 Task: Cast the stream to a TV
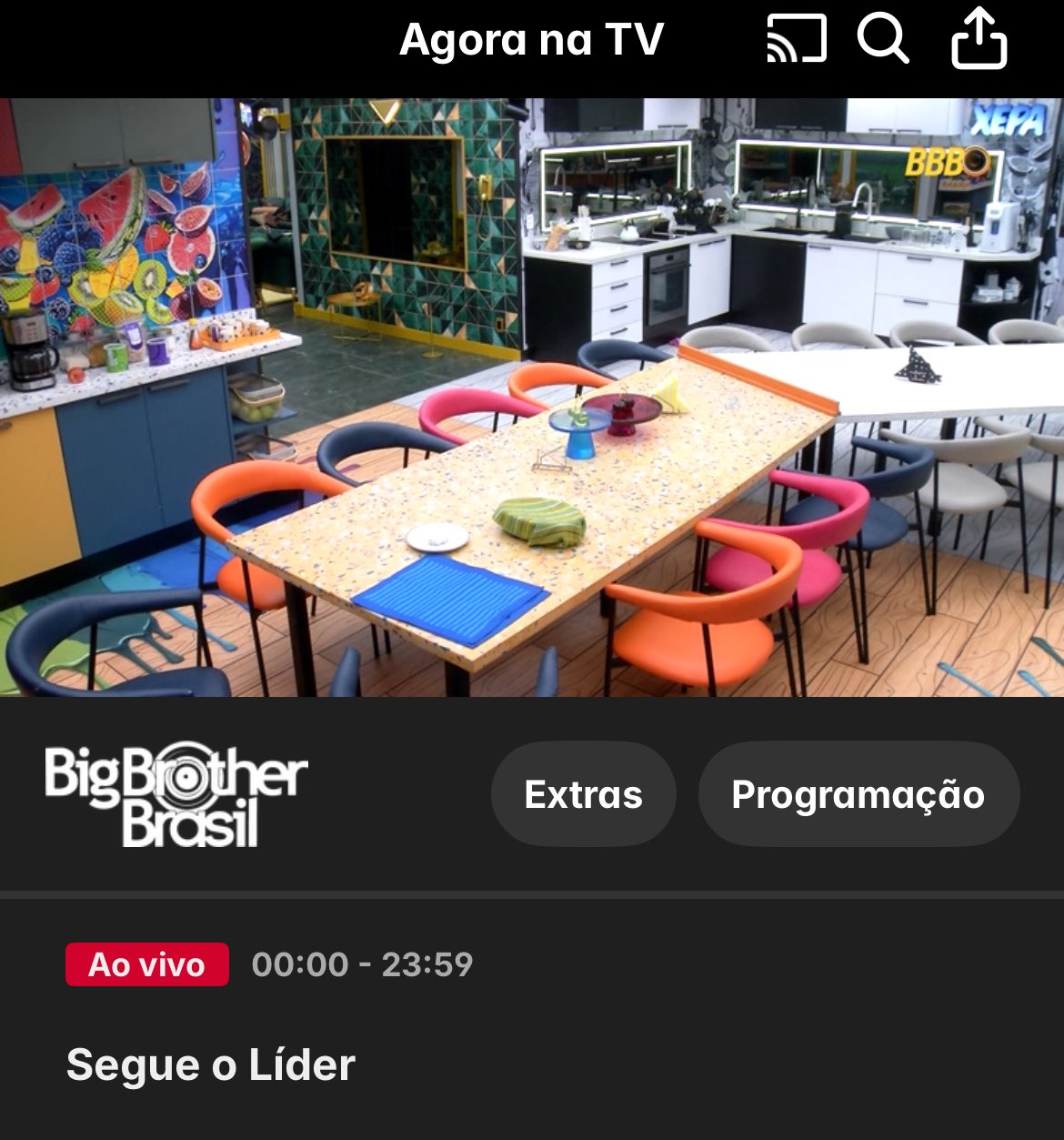click(x=796, y=40)
